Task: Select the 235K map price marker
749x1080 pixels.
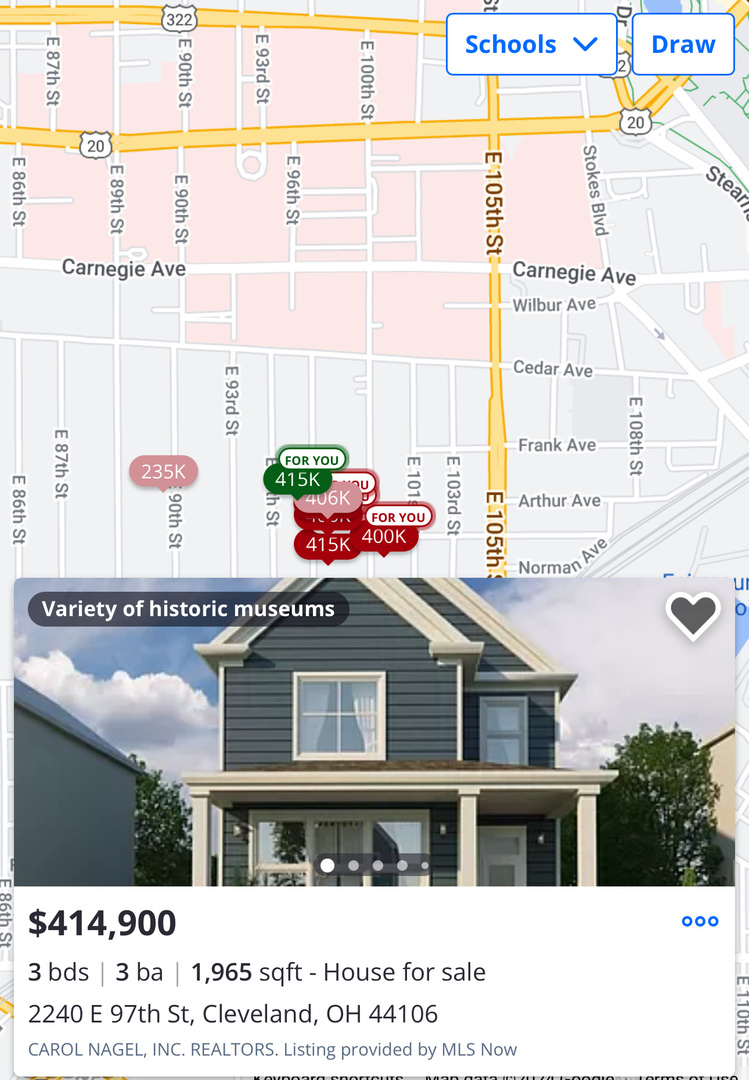Action: pyautogui.click(x=164, y=471)
